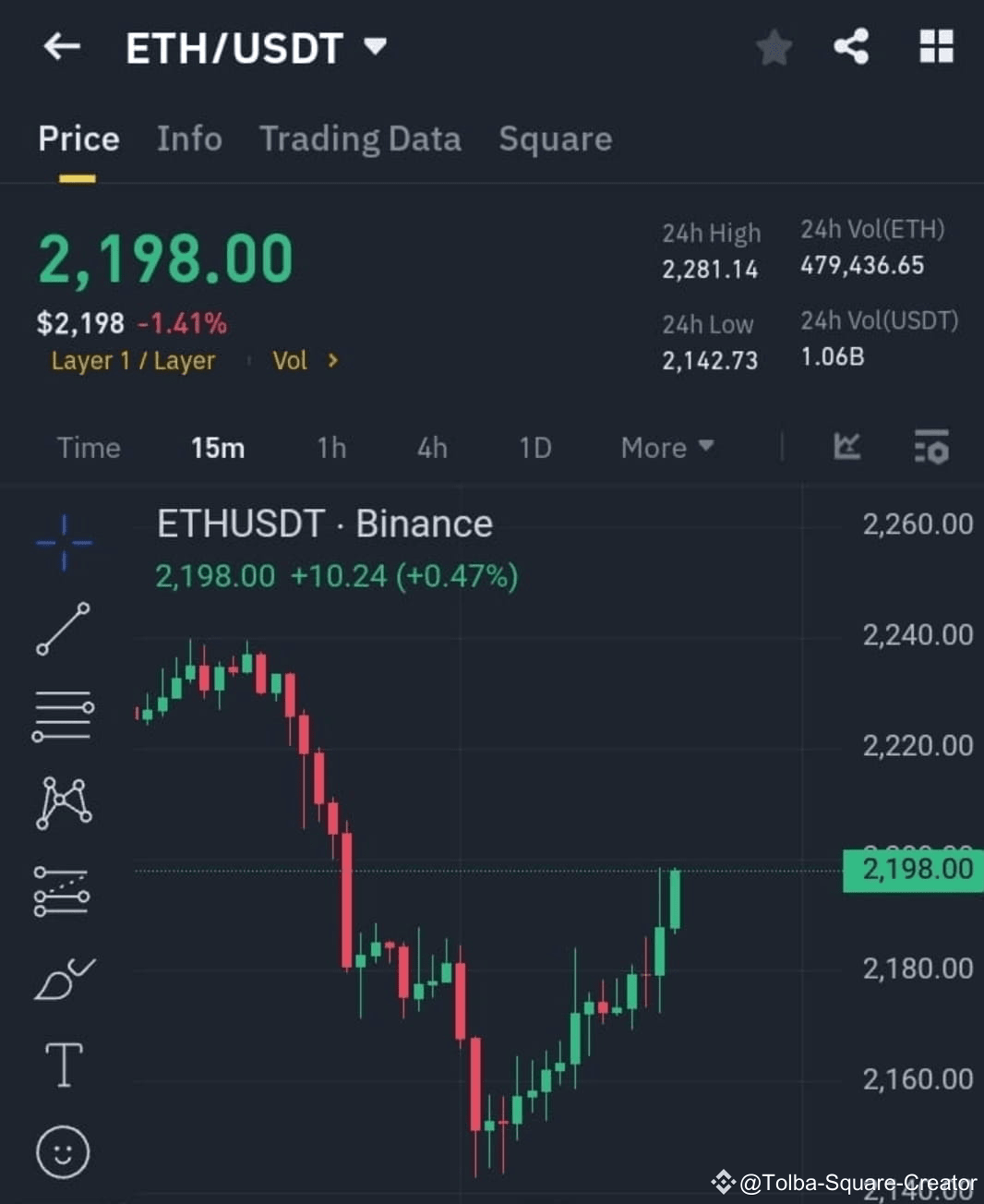
Task: Switch to the Info tab
Action: (189, 139)
